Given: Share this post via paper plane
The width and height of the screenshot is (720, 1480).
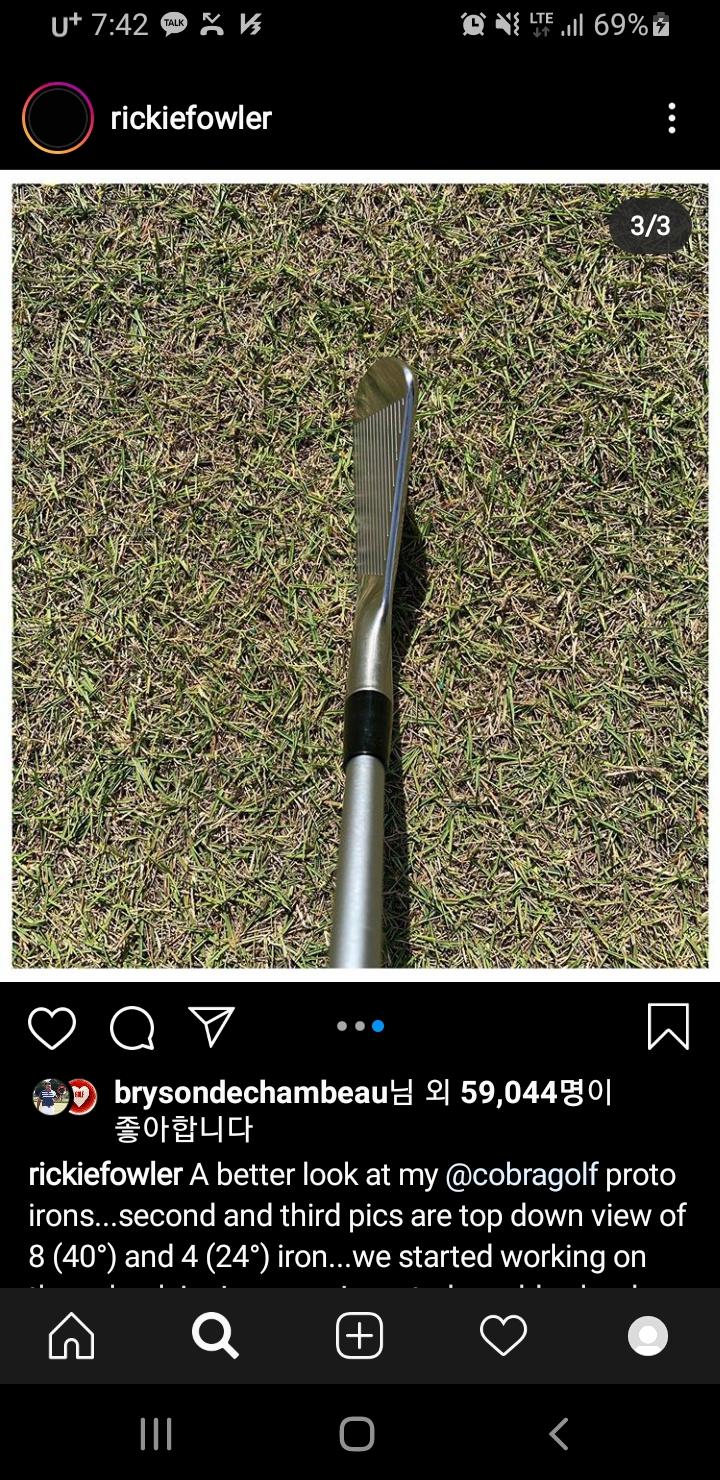Looking at the screenshot, I should coord(212,1027).
